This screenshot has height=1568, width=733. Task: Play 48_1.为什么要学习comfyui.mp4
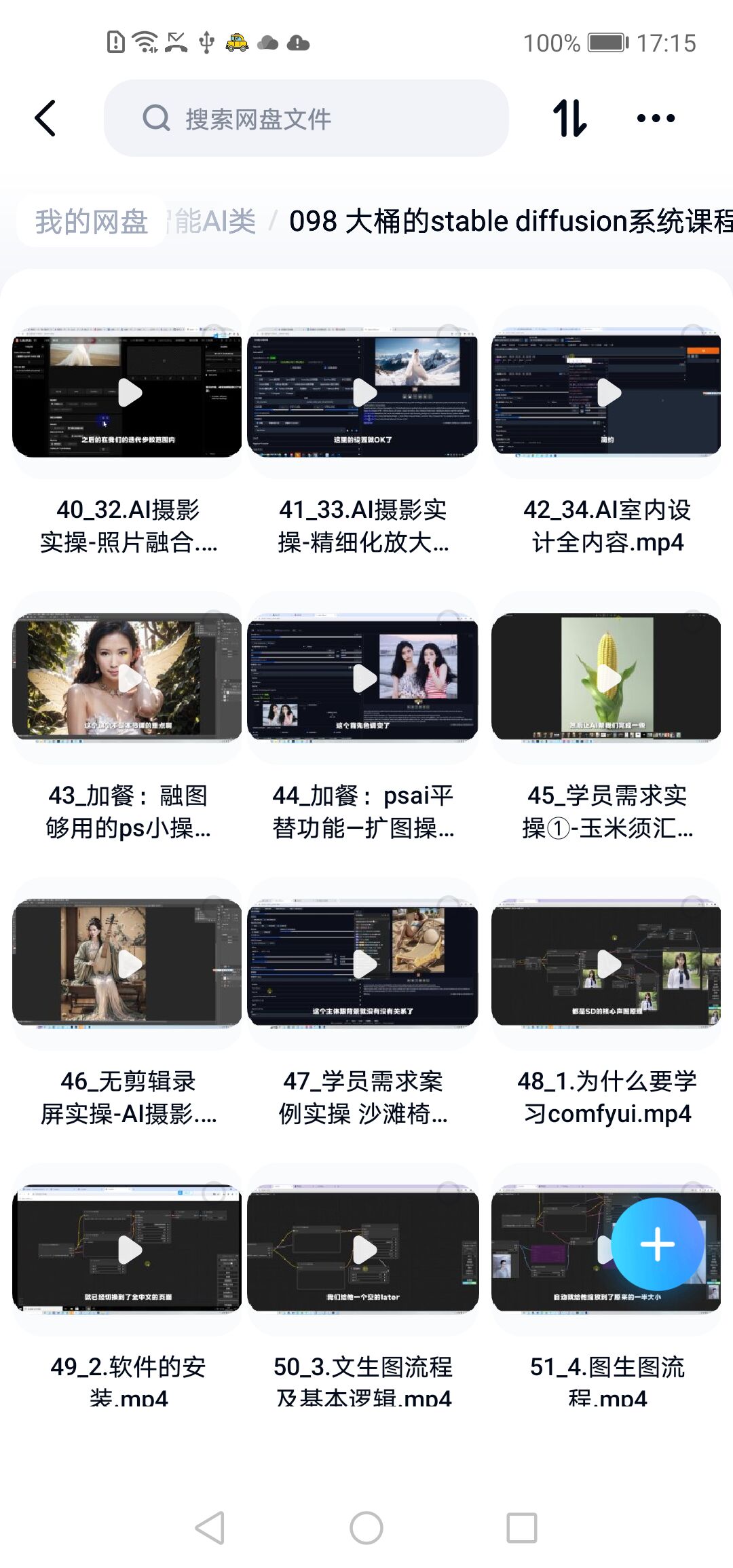pos(607,964)
